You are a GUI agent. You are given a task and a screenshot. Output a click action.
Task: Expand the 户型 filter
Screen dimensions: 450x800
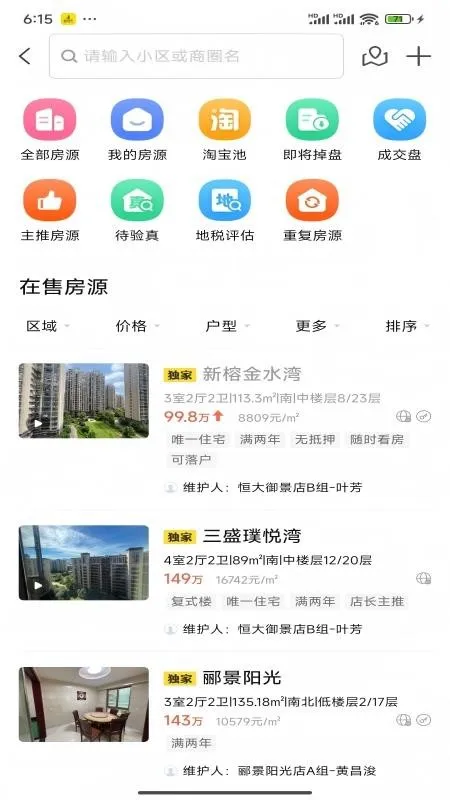tap(228, 326)
